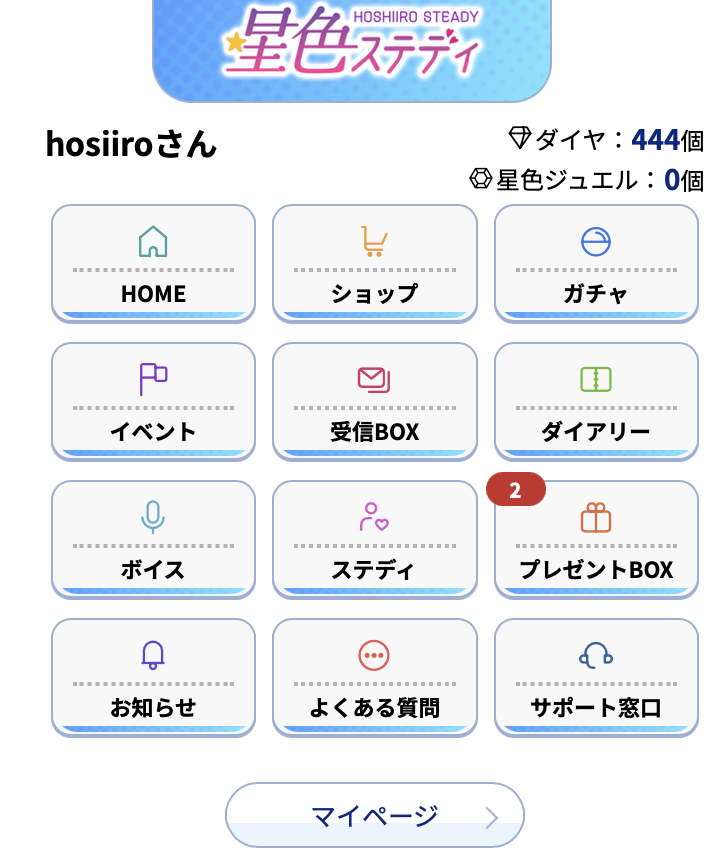Go to マイページ my page
The width and height of the screenshot is (716, 858).
[x=375, y=816]
